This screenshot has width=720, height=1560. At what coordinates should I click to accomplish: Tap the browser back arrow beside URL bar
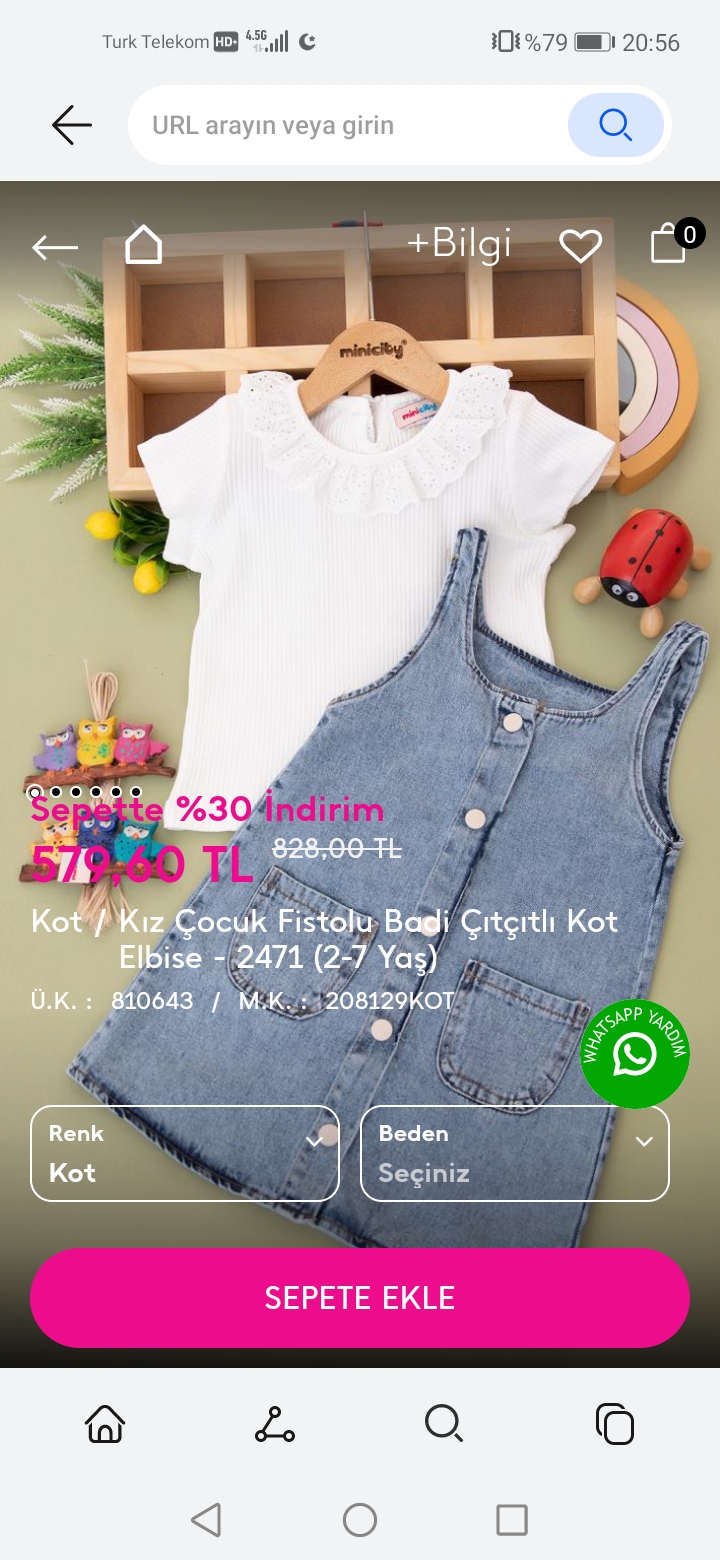[x=71, y=126]
